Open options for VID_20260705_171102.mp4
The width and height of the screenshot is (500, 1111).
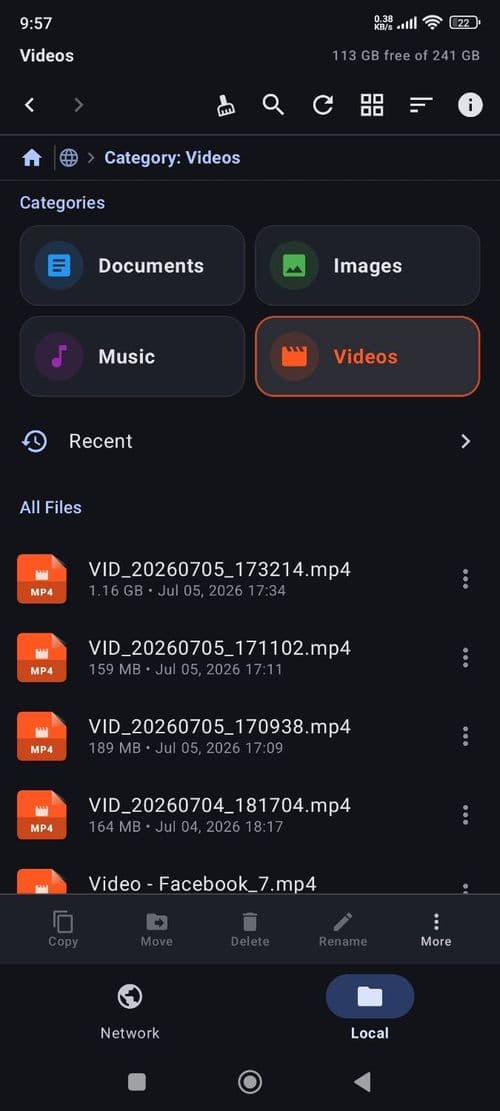click(x=465, y=658)
